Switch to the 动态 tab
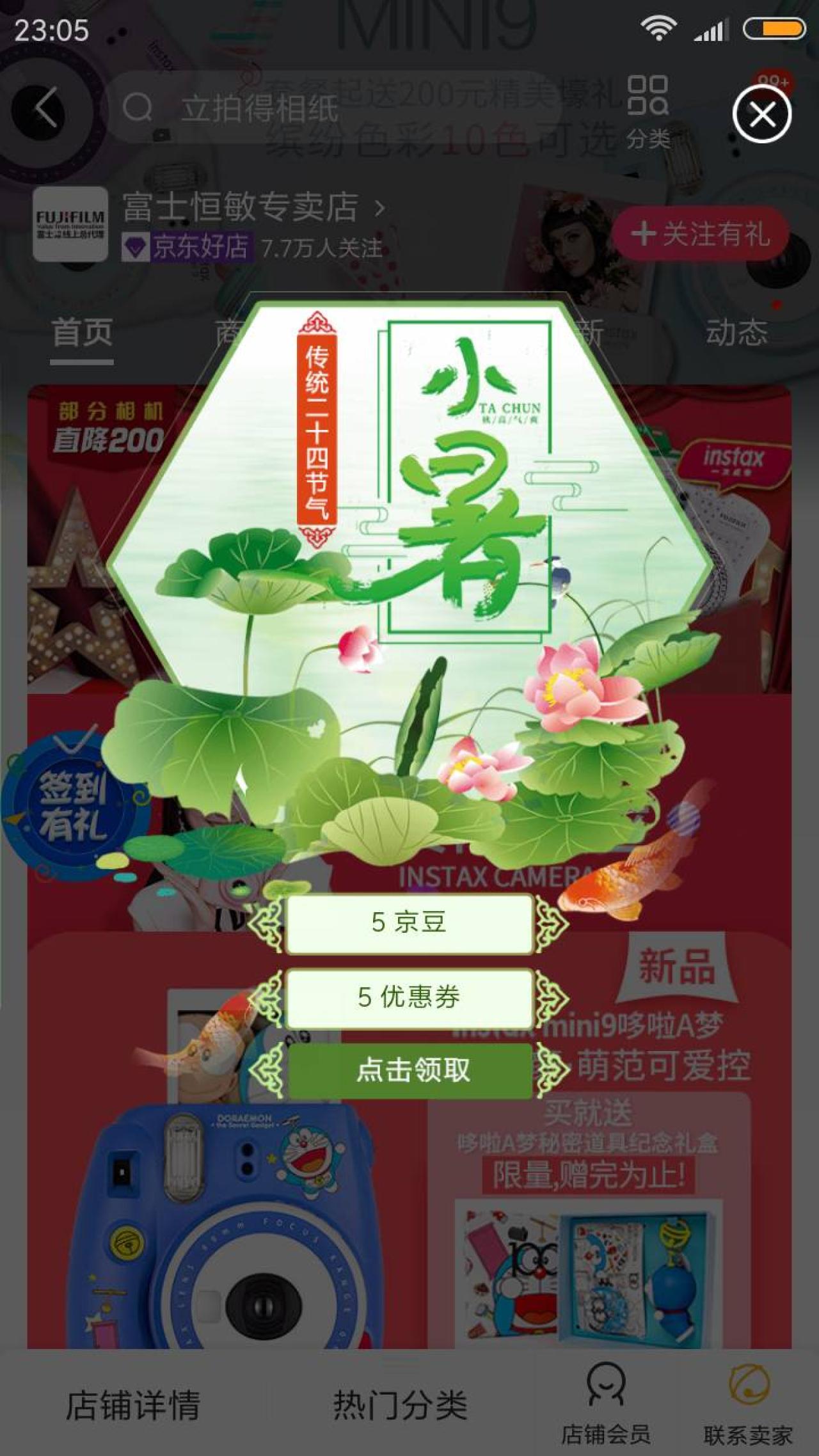The image size is (819, 1456). pyautogui.click(x=736, y=333)
